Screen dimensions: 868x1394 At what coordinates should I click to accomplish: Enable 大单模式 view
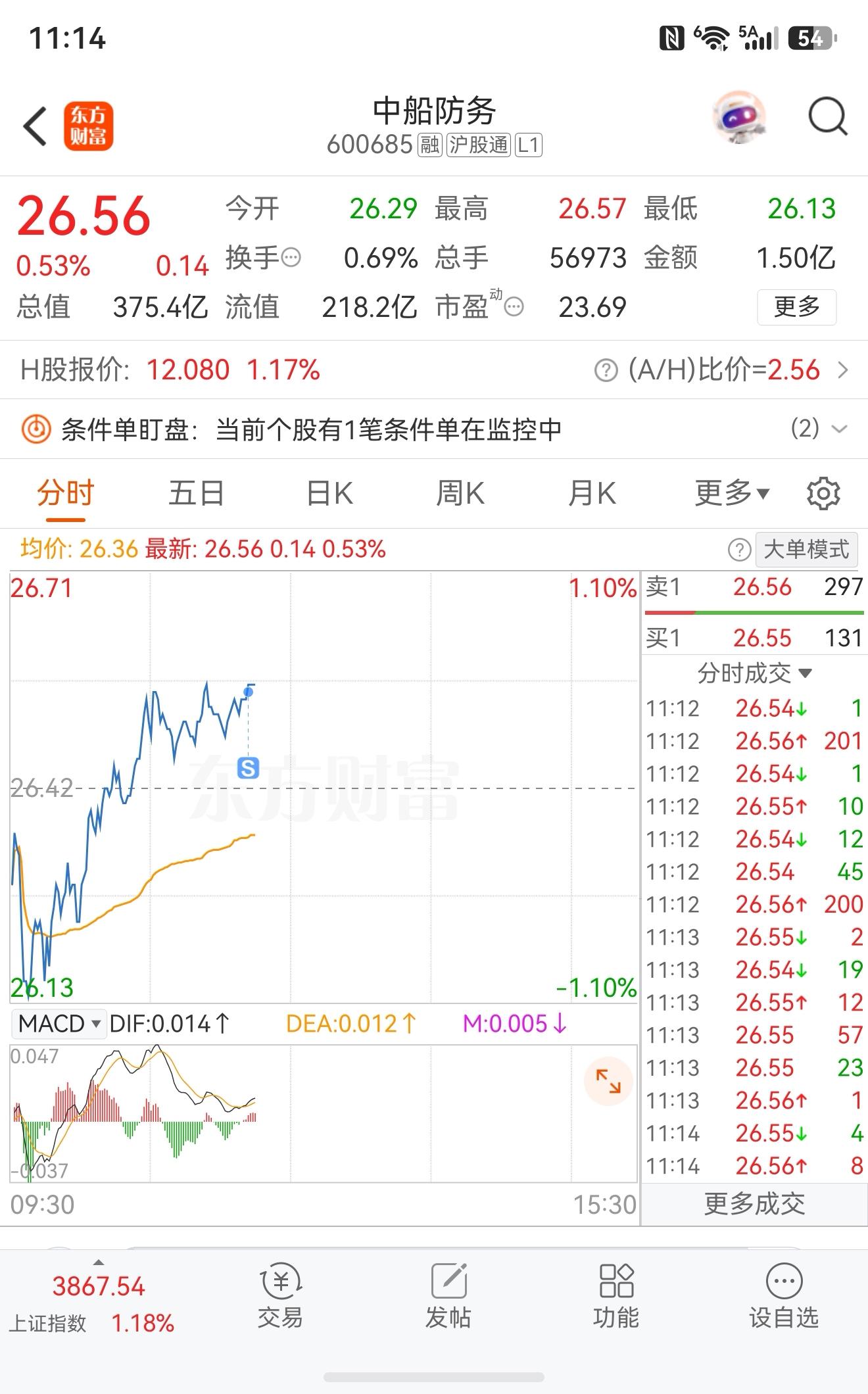click(x=806, y=549)
